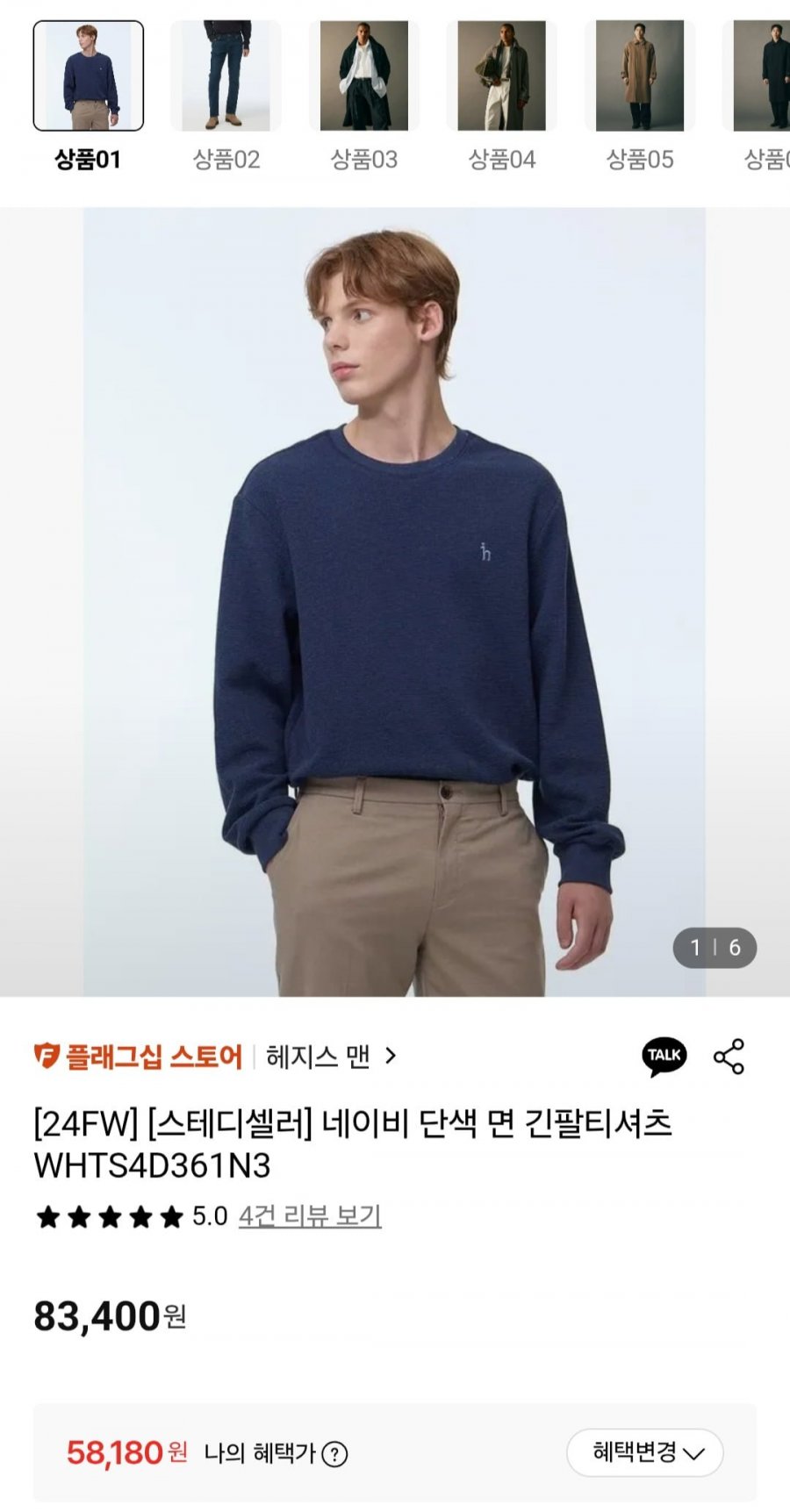
Task: Open KakaoTalk chat inquiry
Action: point(664,1057)
